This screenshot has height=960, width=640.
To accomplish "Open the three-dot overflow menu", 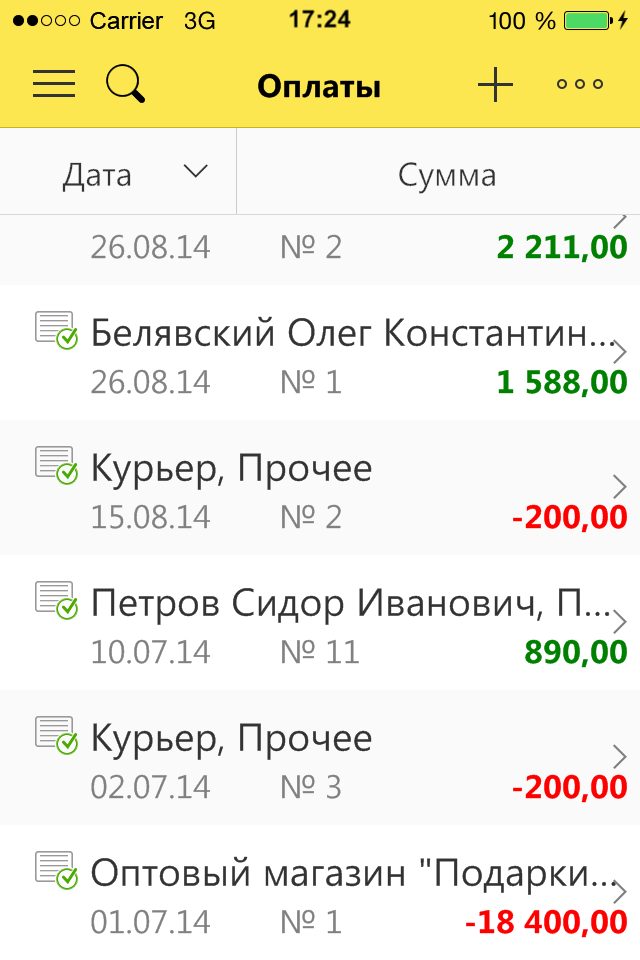I will [580, 85].
